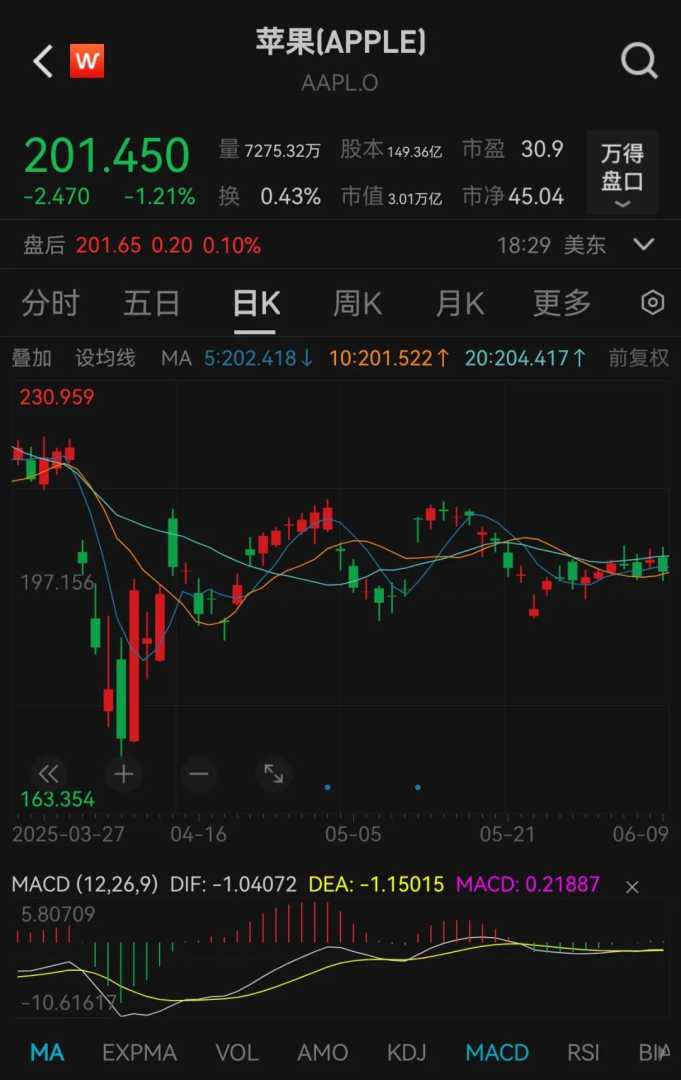Expand the 万得盘口 panel

[621, 172]
